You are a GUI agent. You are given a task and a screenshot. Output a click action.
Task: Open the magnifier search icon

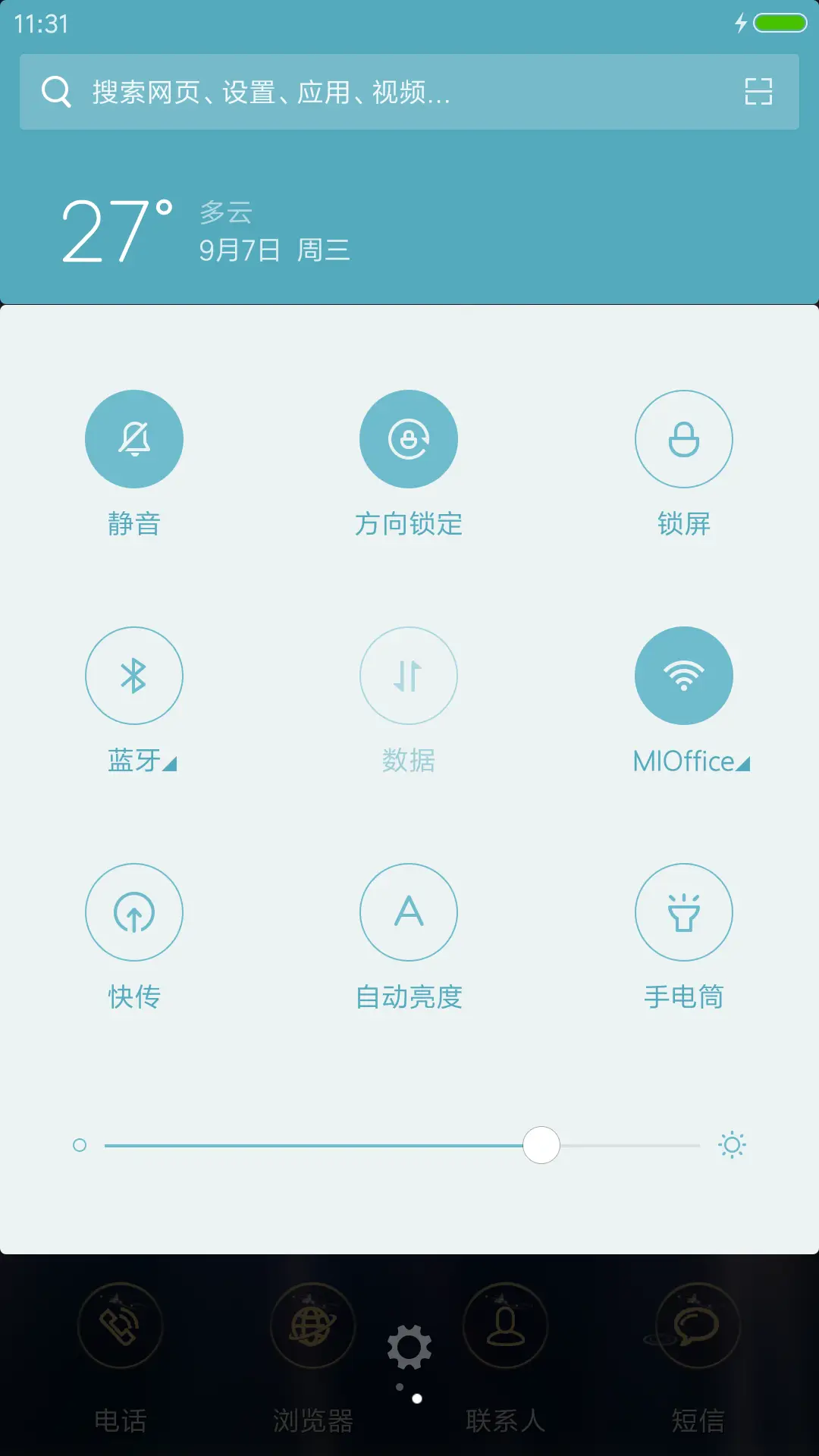54,91
